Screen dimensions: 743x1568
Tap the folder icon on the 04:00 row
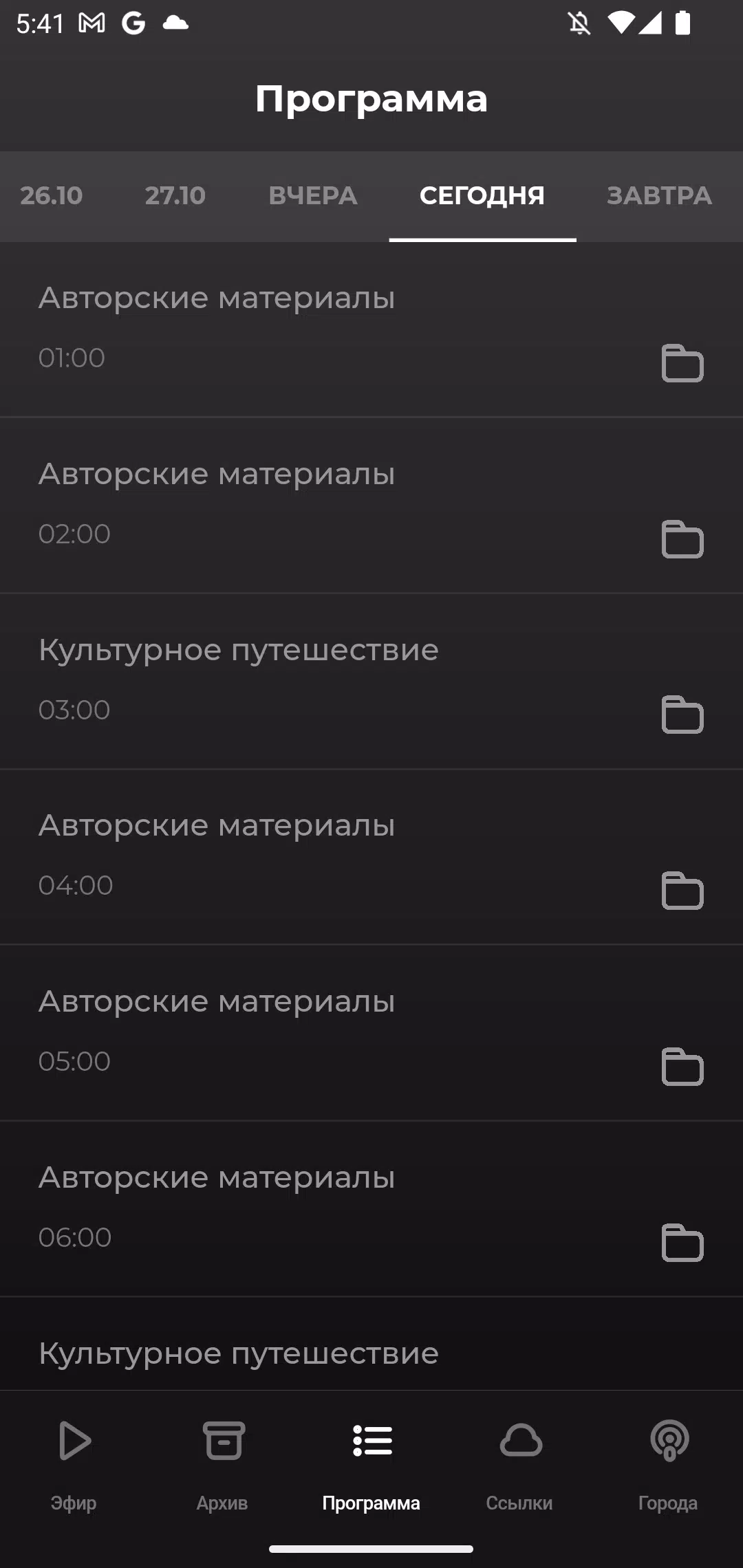tap(682, 891)
